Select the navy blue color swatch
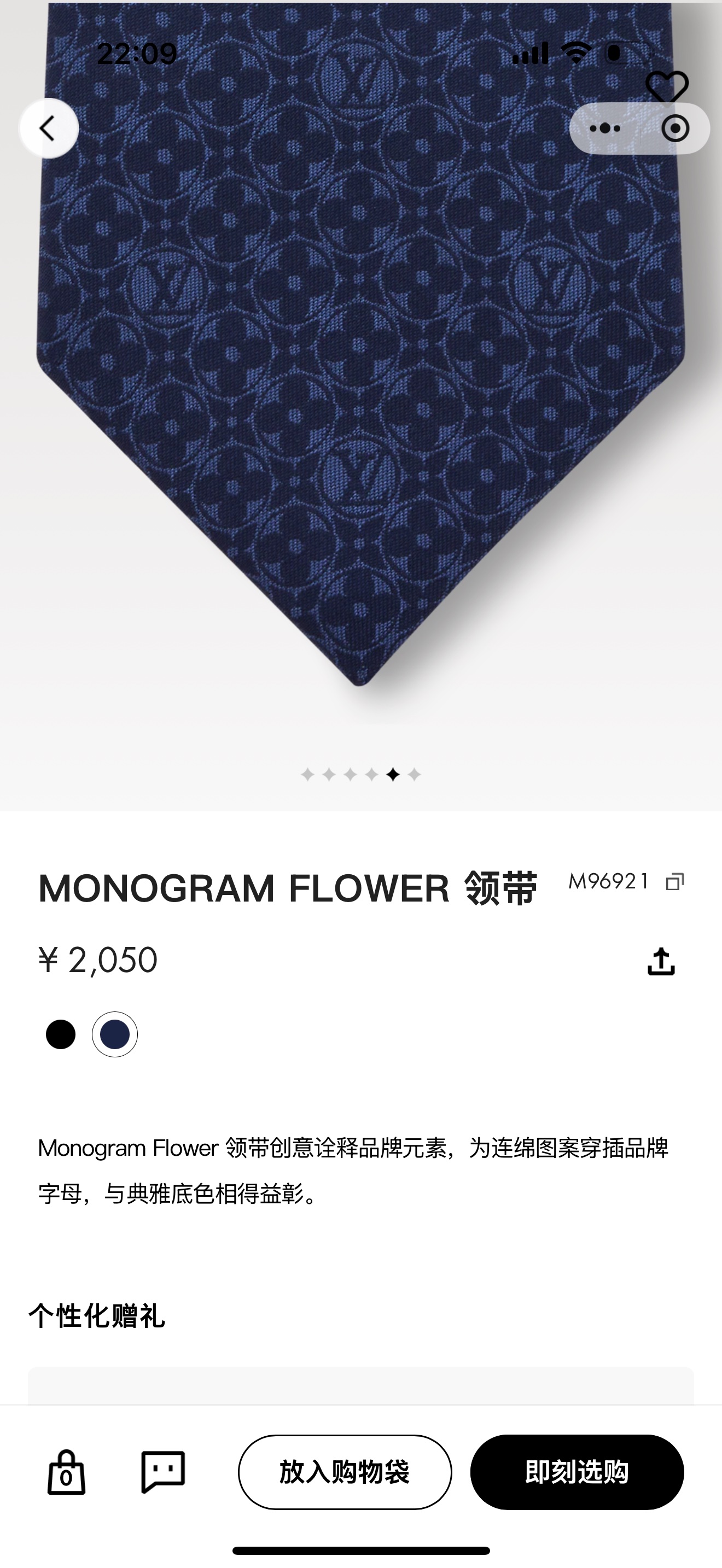This screenshot has height=1568, width=722. click(x=115, y=1034)
